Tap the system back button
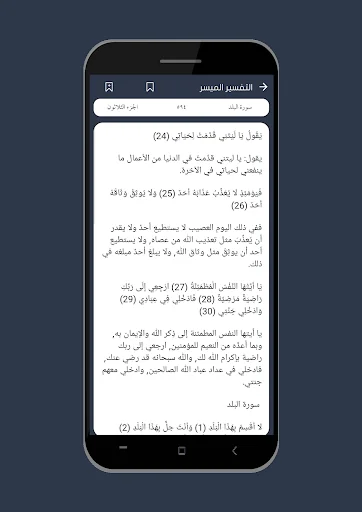Screen dimensions: 362x512 (234, 451)
